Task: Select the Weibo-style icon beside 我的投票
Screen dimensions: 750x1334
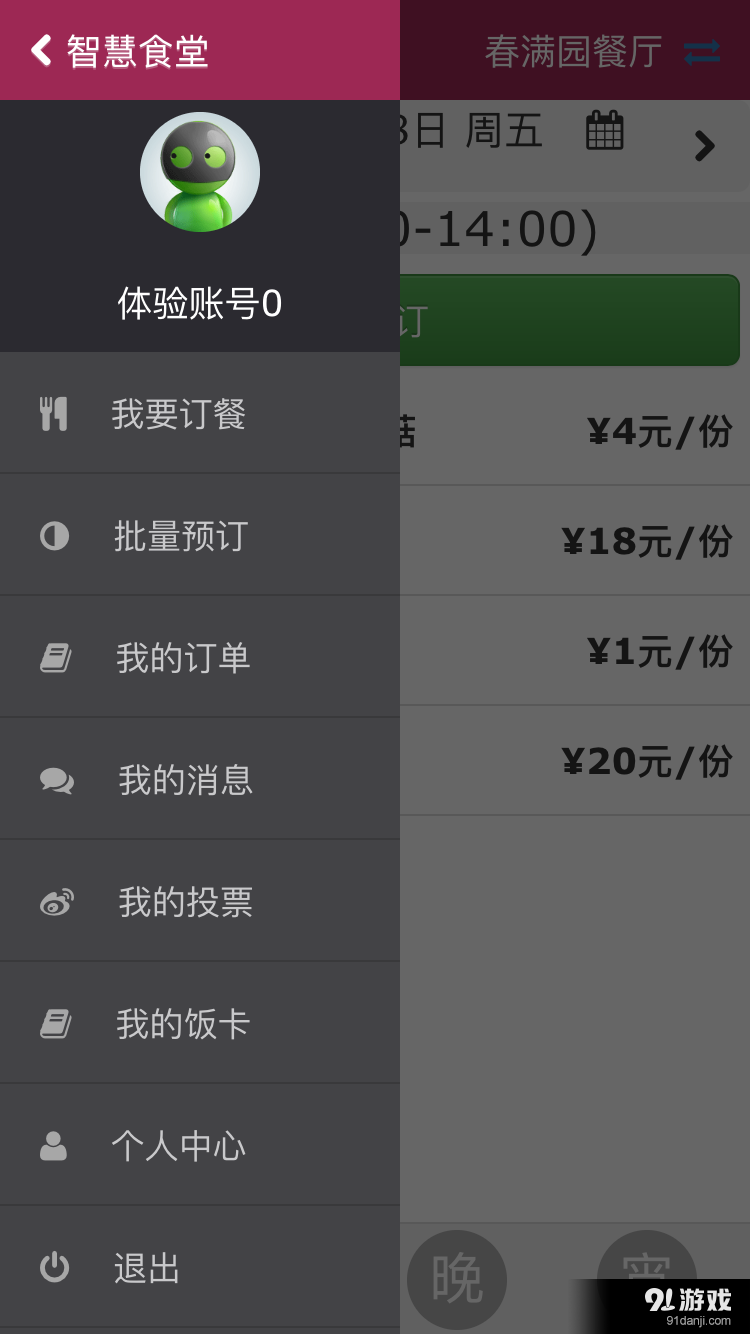Action: click(x=55, y=902)
